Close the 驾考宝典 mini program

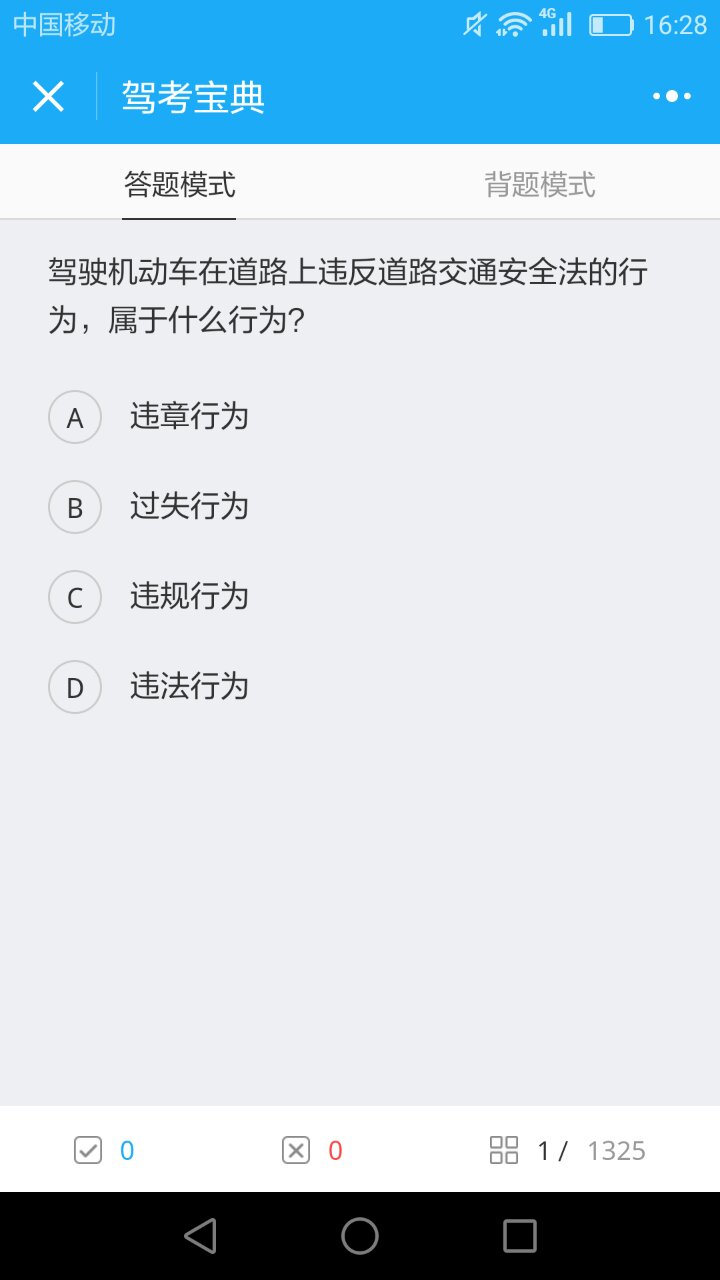pos(48,97)
